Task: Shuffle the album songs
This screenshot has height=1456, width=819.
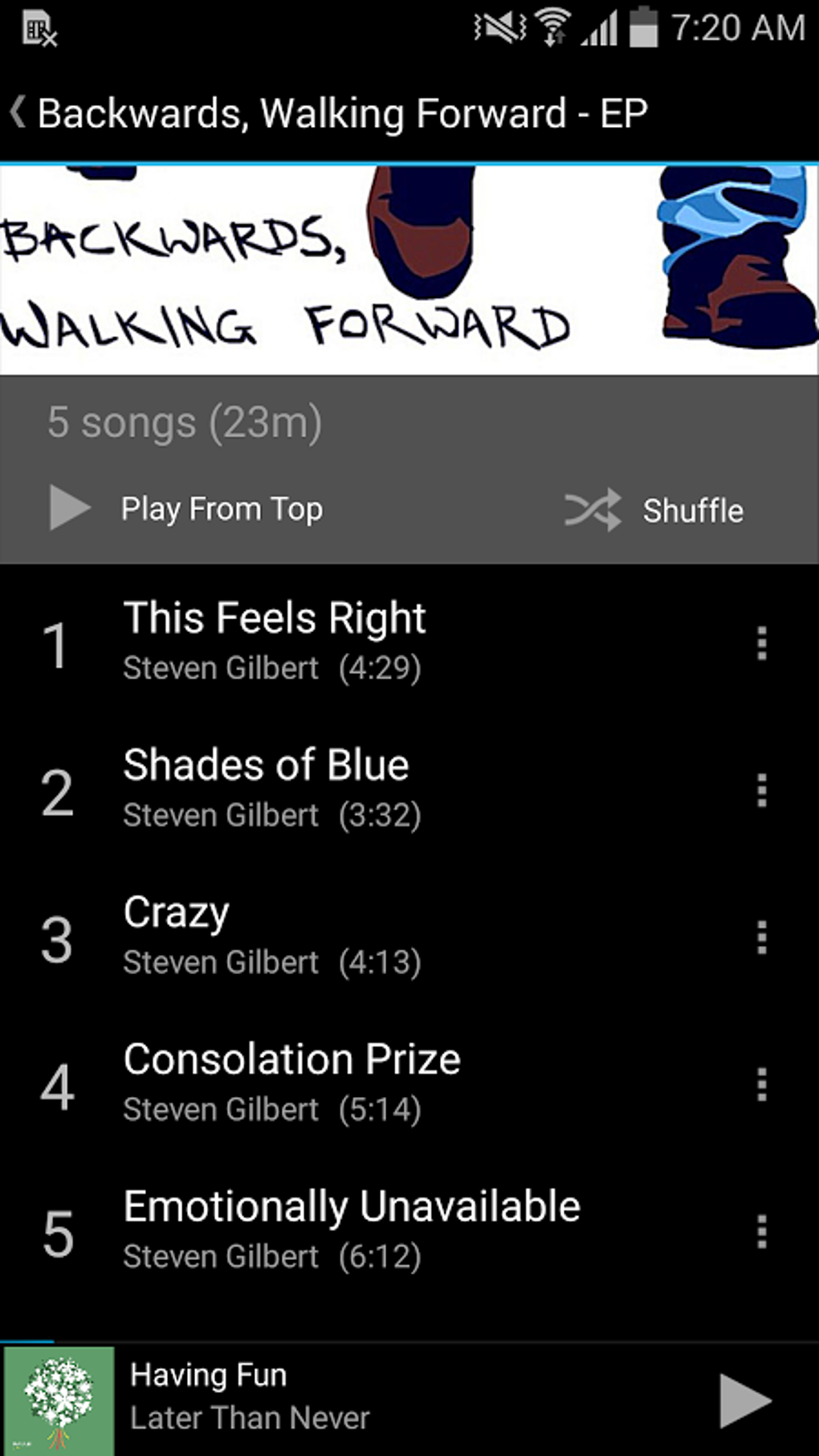Action: click(x=654, y=510)
